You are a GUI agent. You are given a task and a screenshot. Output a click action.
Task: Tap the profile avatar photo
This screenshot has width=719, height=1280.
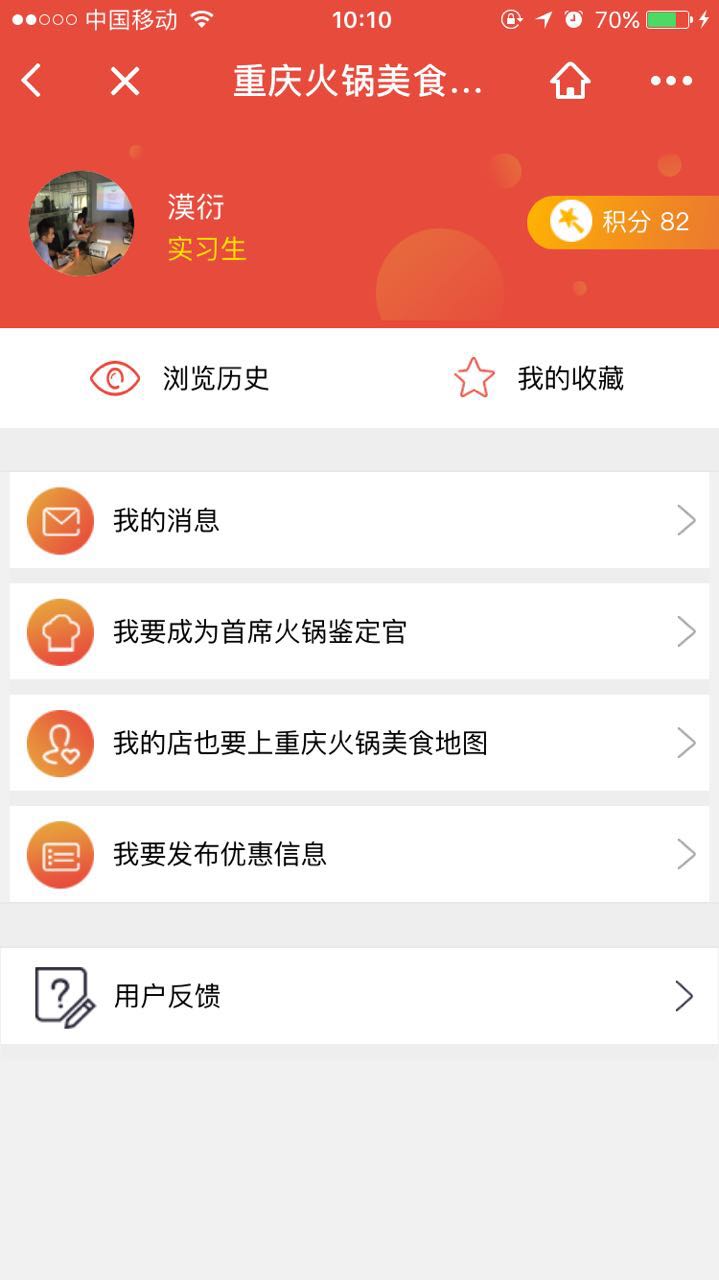tap(81, 223)
